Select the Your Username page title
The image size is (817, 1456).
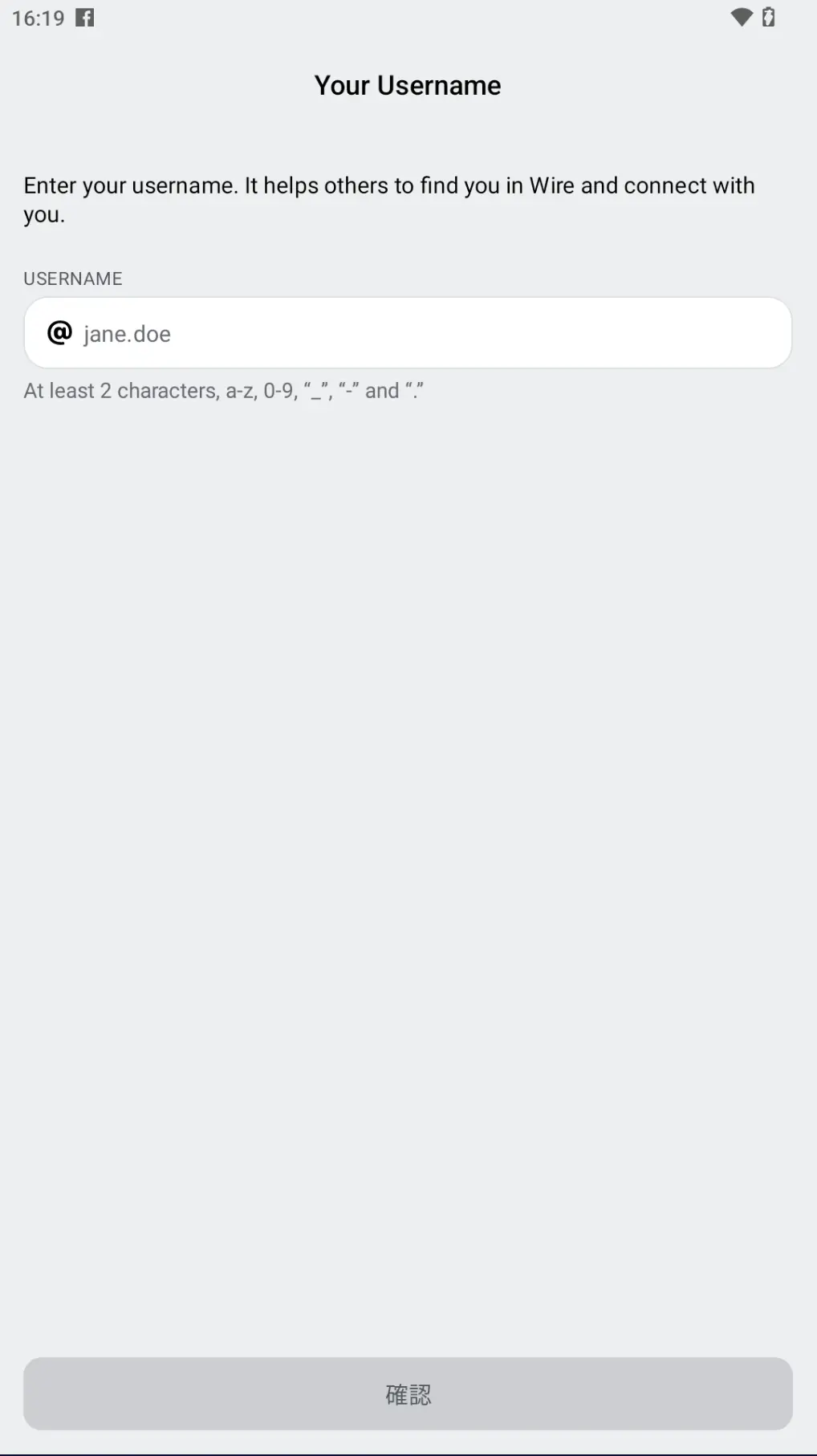point(408,85)
